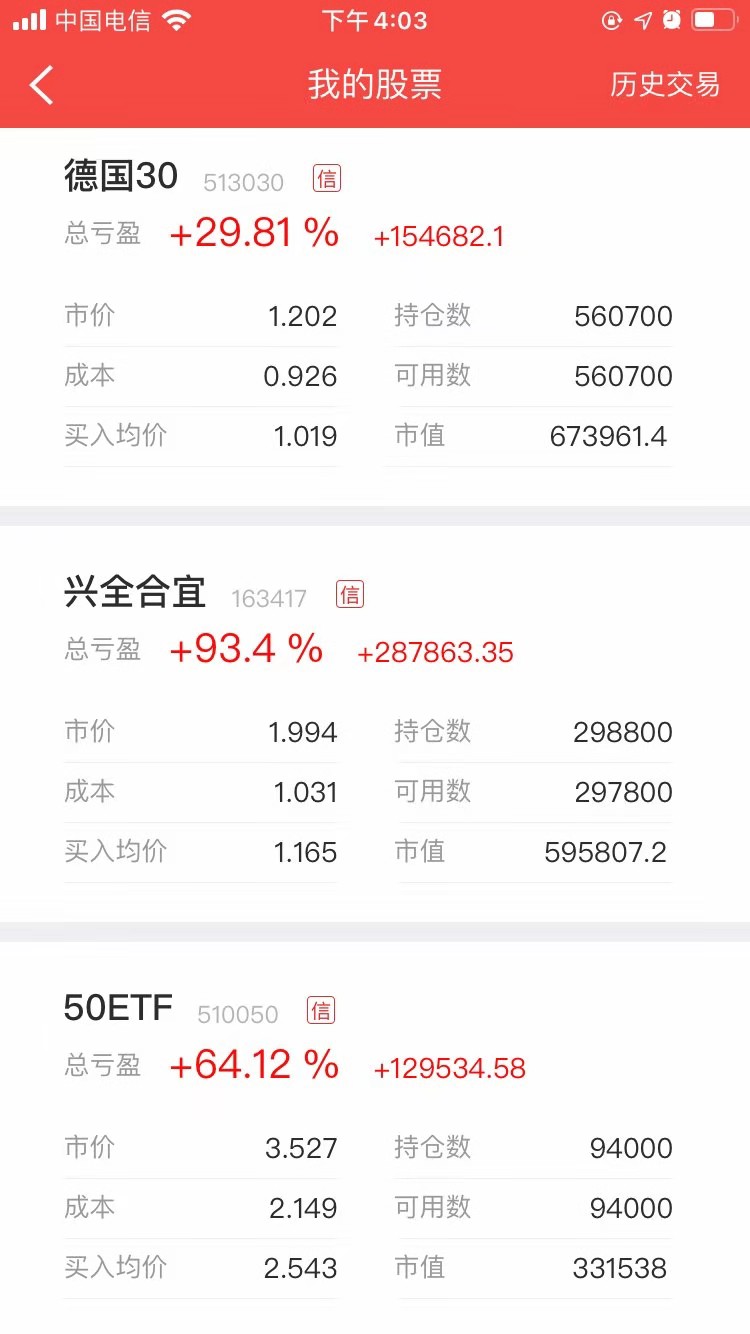This screenshot has height=1334, width=750.
Task: Tap the 持仓数 value 298800 for 兴全合宜
Action: [622, 731]
